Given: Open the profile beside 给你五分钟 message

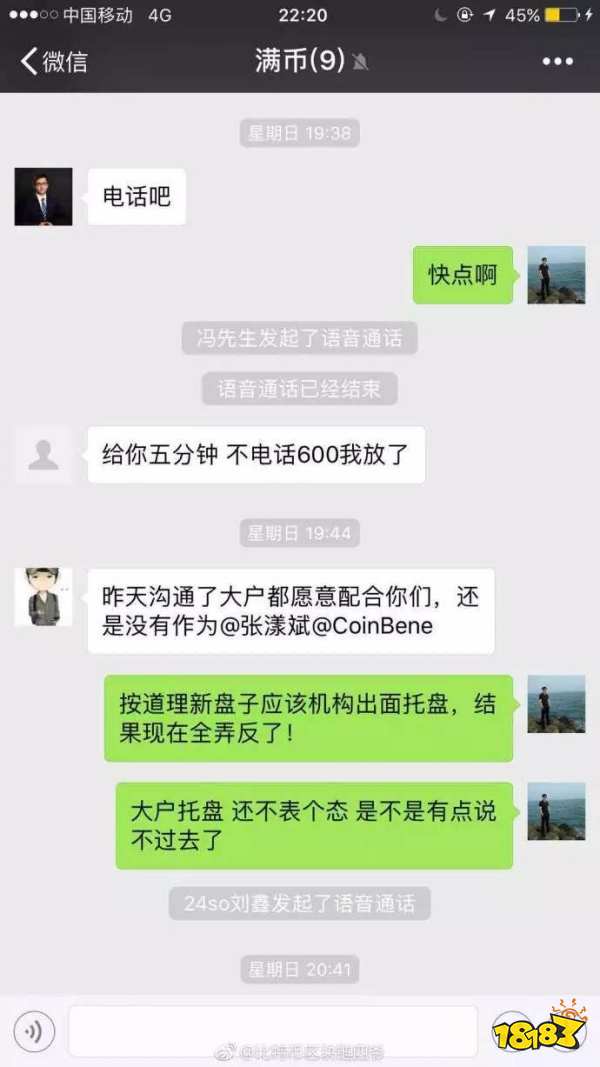Looking at the screenshot, I should [x=43, y=455].
